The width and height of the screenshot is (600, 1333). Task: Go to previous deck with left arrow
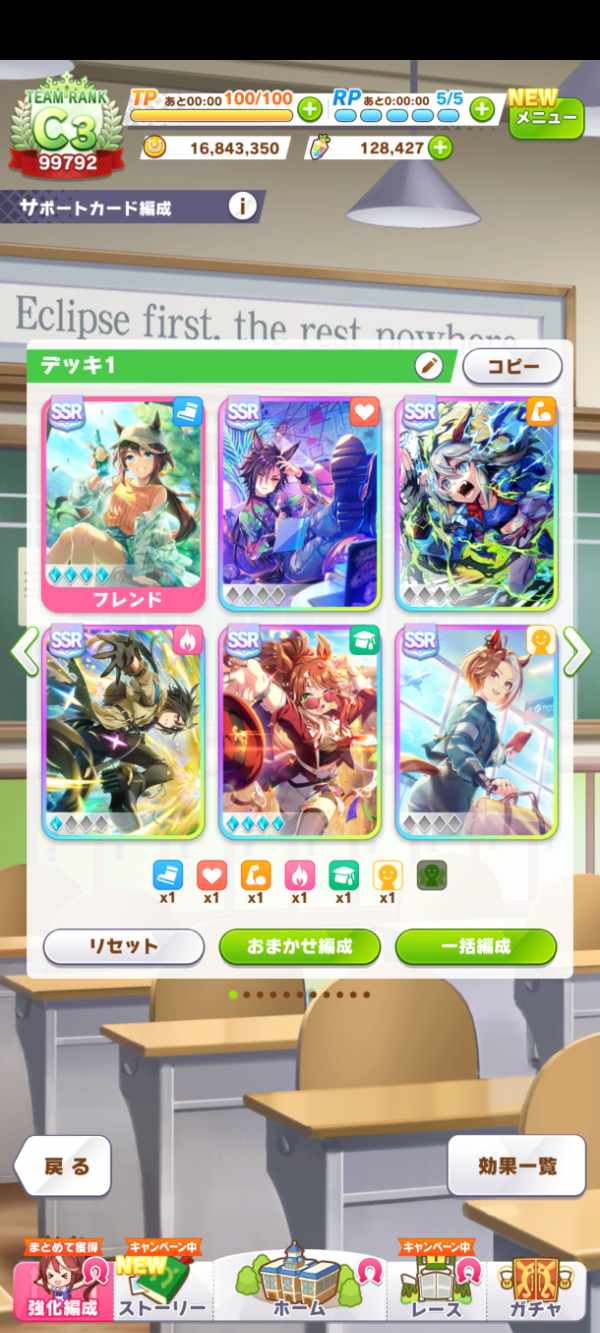[24, 652]
